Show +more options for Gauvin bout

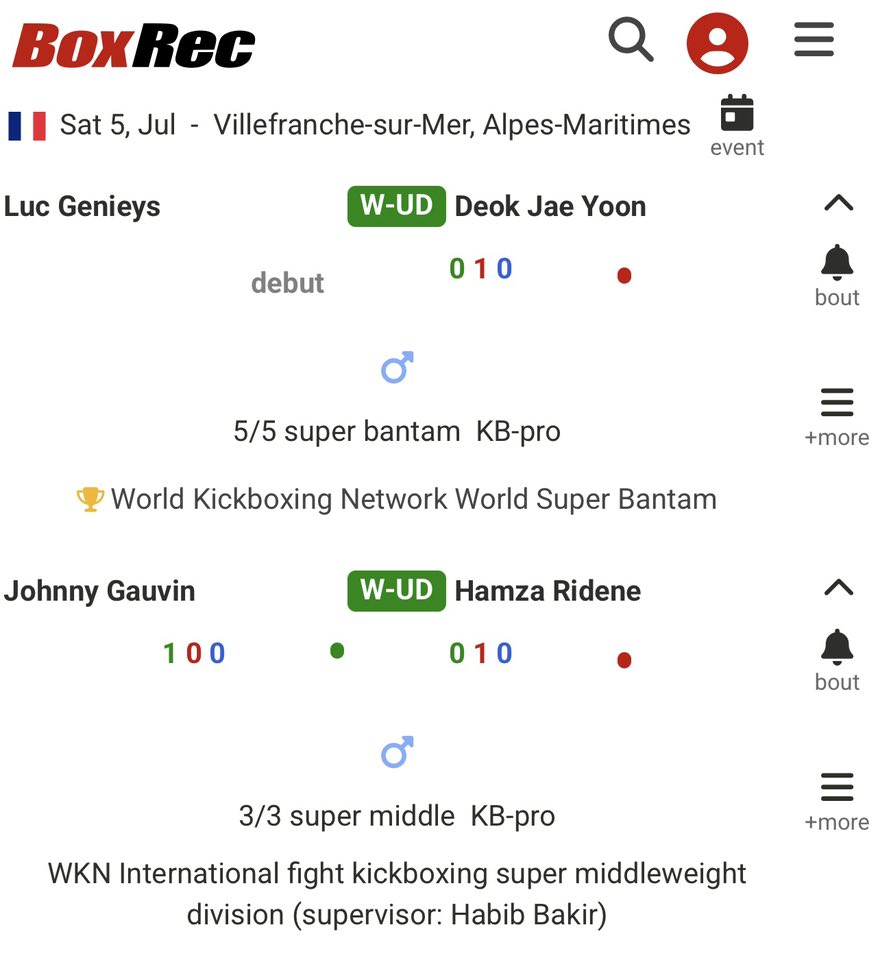point(837,800)
